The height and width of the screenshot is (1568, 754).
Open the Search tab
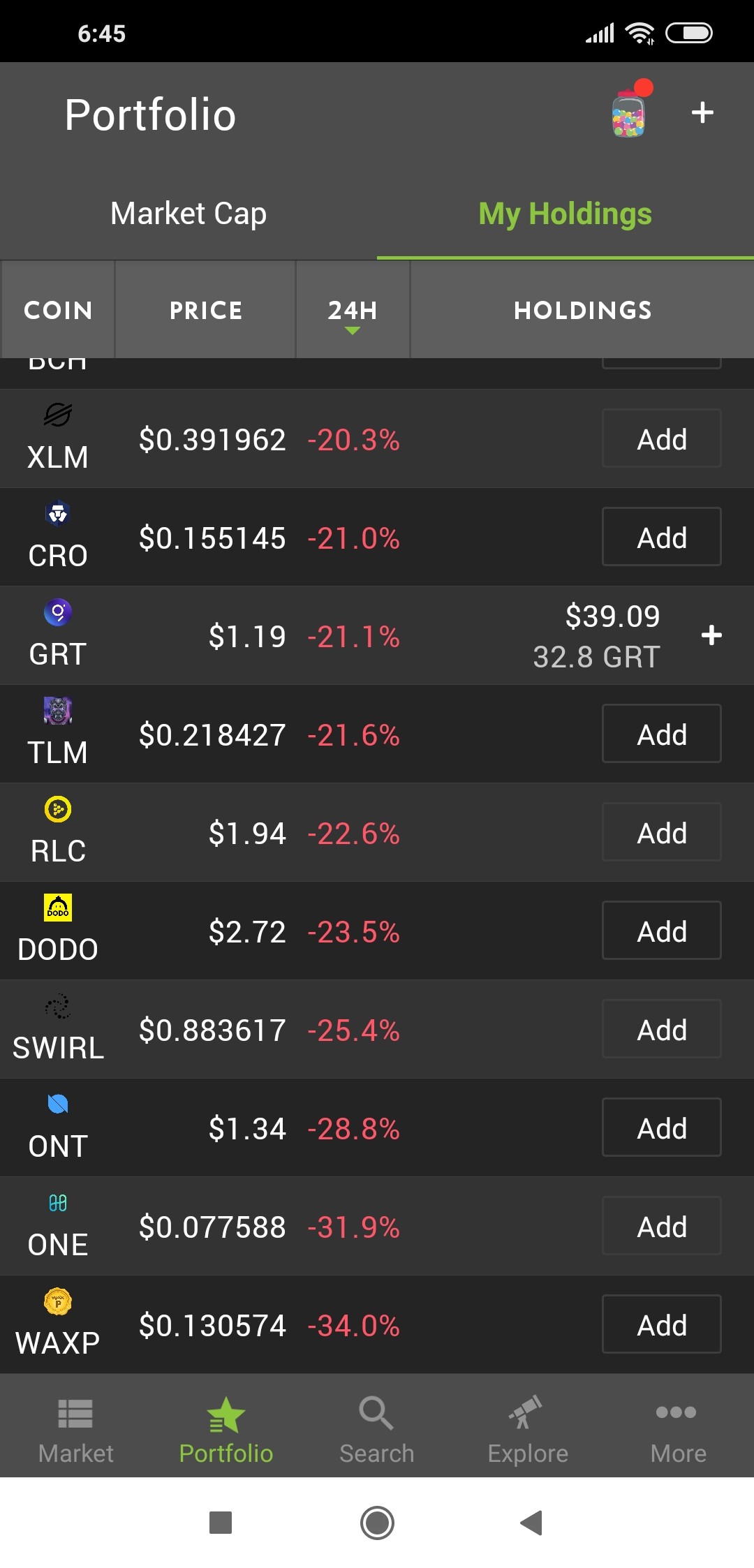click(377, 1429)
